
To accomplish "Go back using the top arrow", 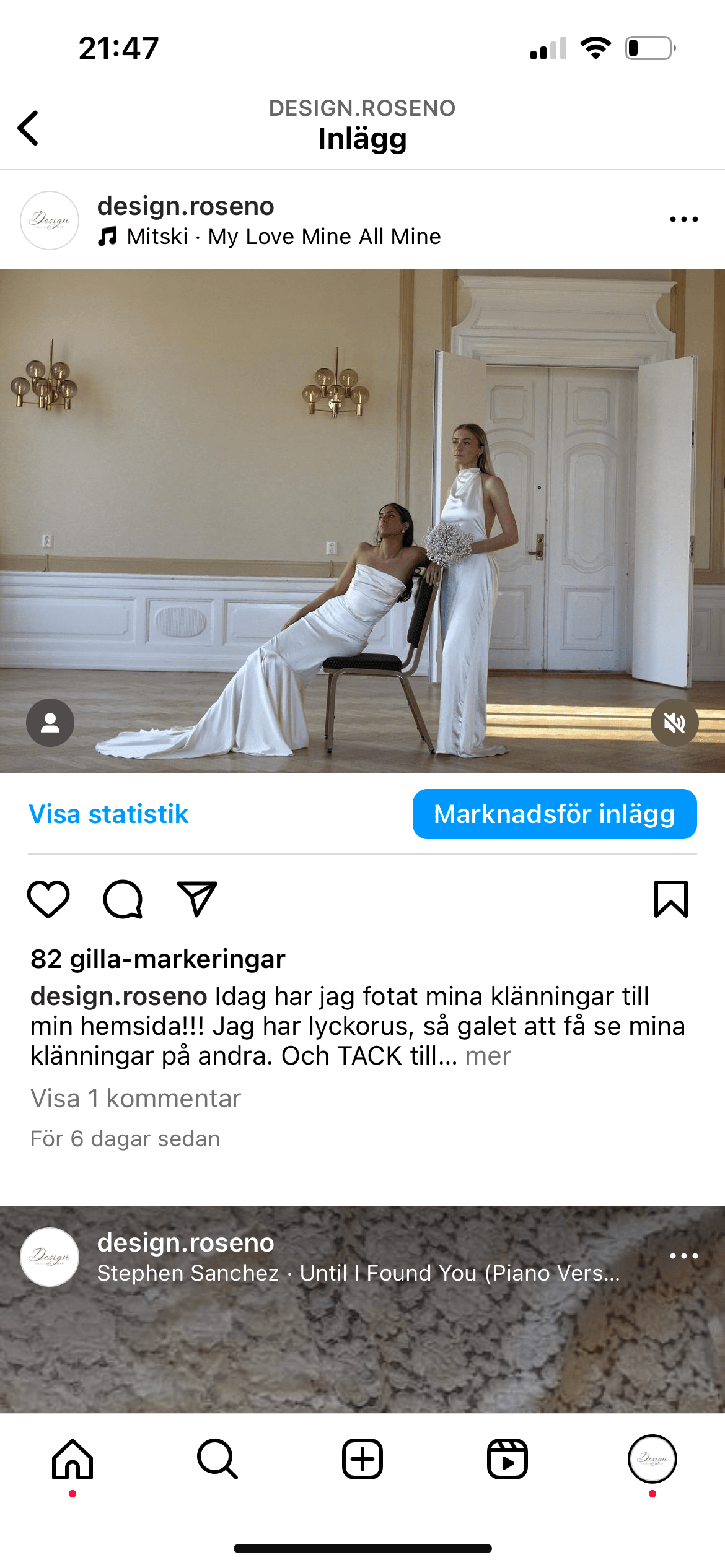I will click(29, 128).
